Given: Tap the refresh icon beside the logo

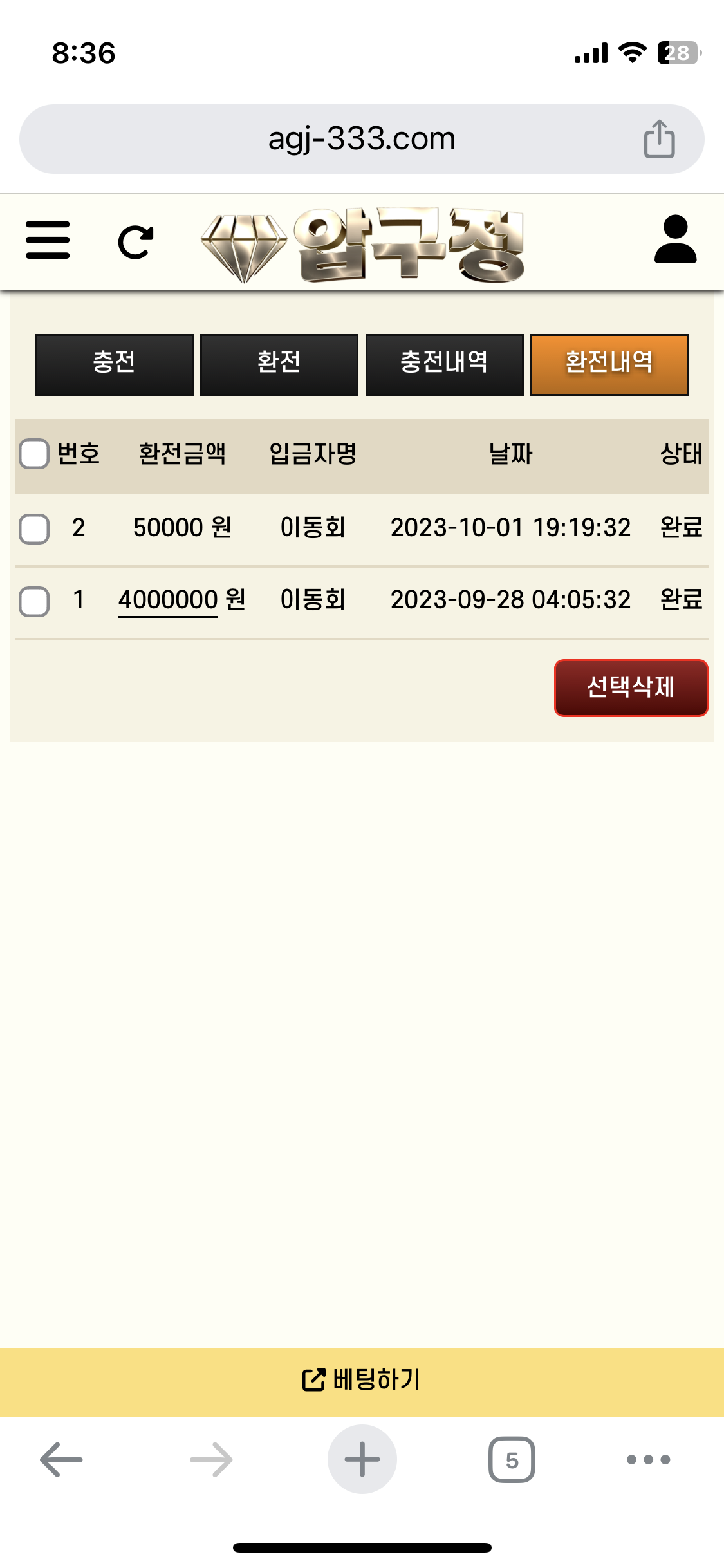Looking at the screenshot, I should (136, 242).
